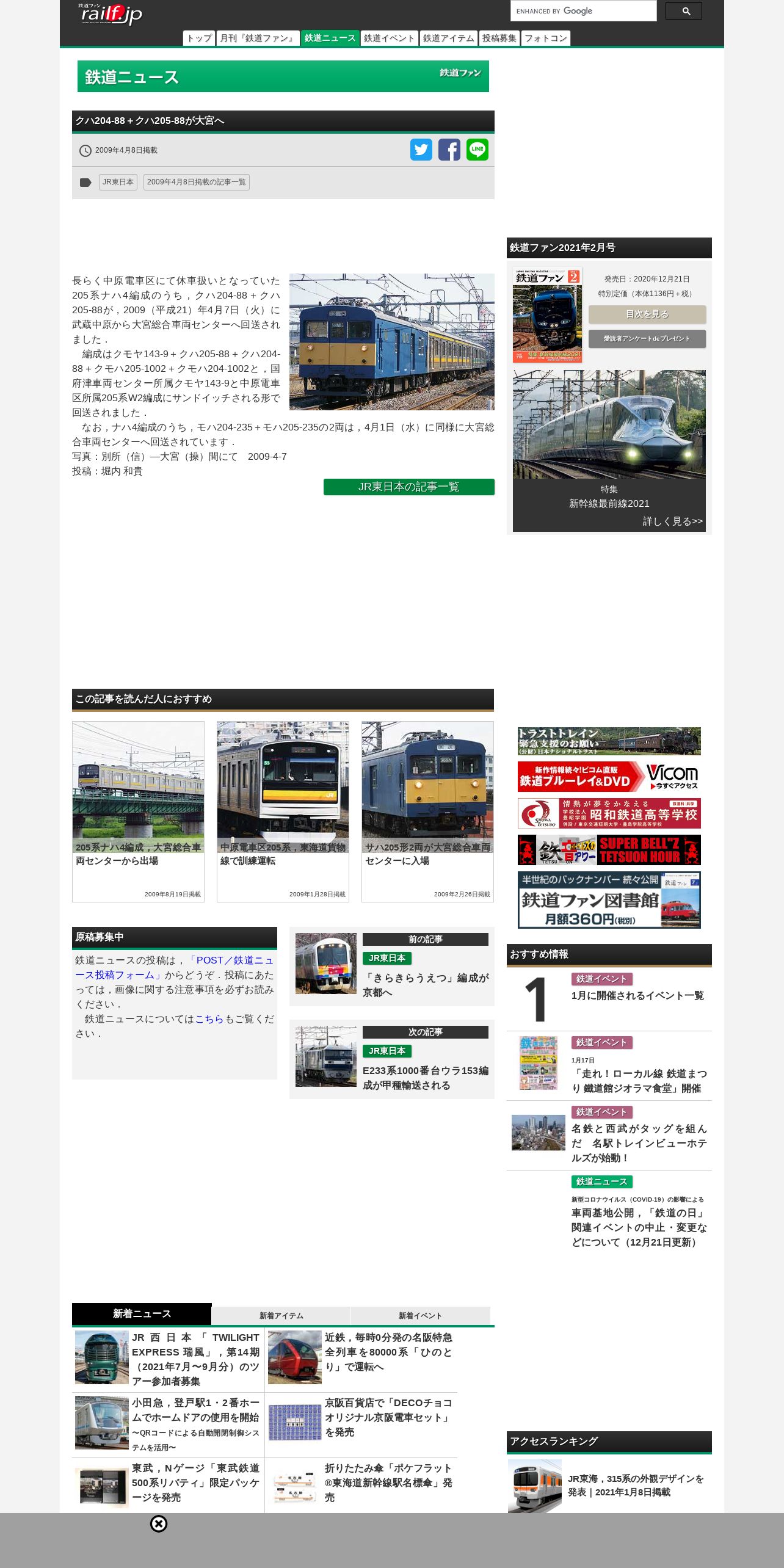Tap the magnifier search button
Screen dimensions: 784x1568
point(684,11)
